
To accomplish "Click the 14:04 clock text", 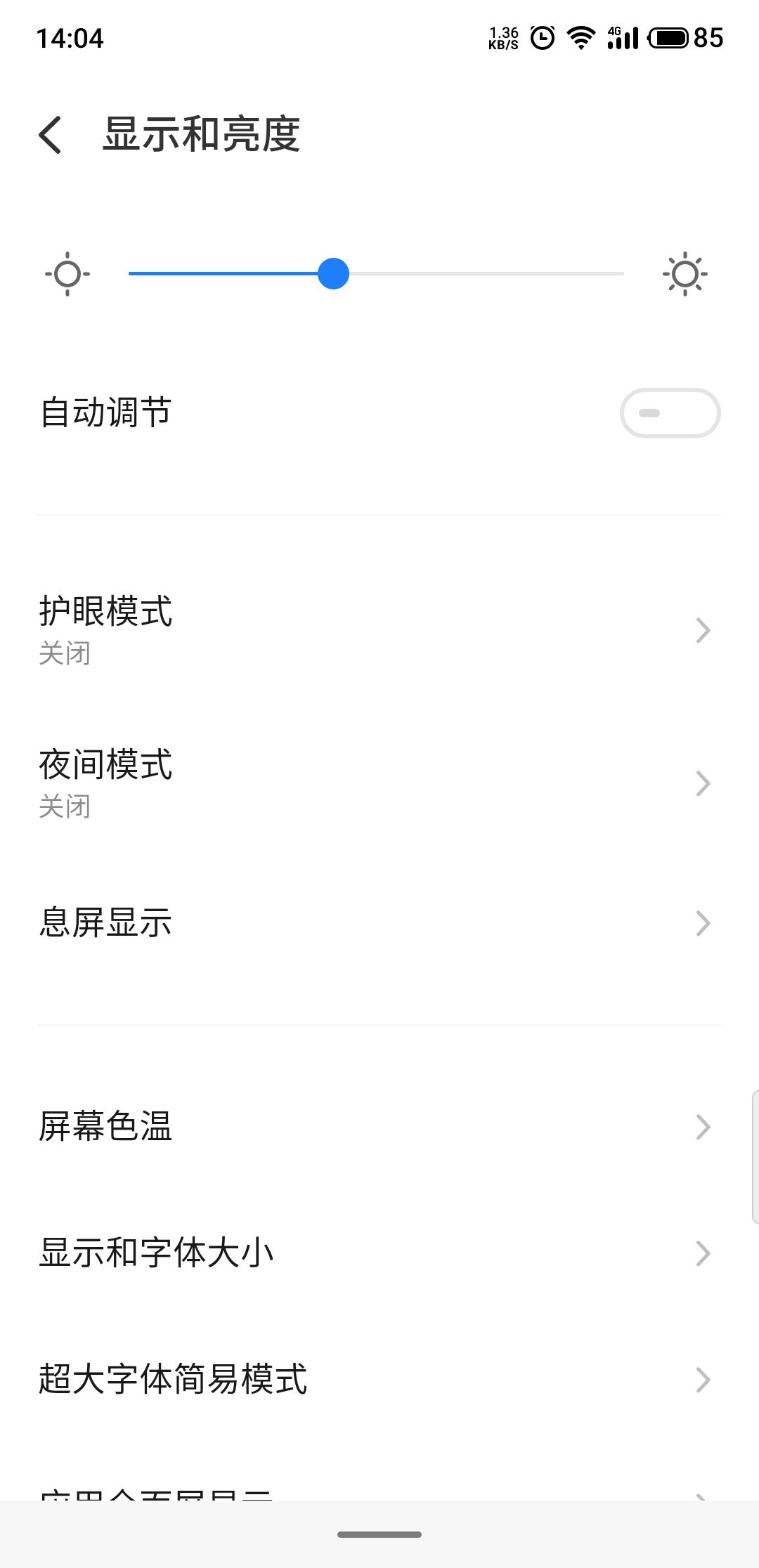I will (70, 39).
